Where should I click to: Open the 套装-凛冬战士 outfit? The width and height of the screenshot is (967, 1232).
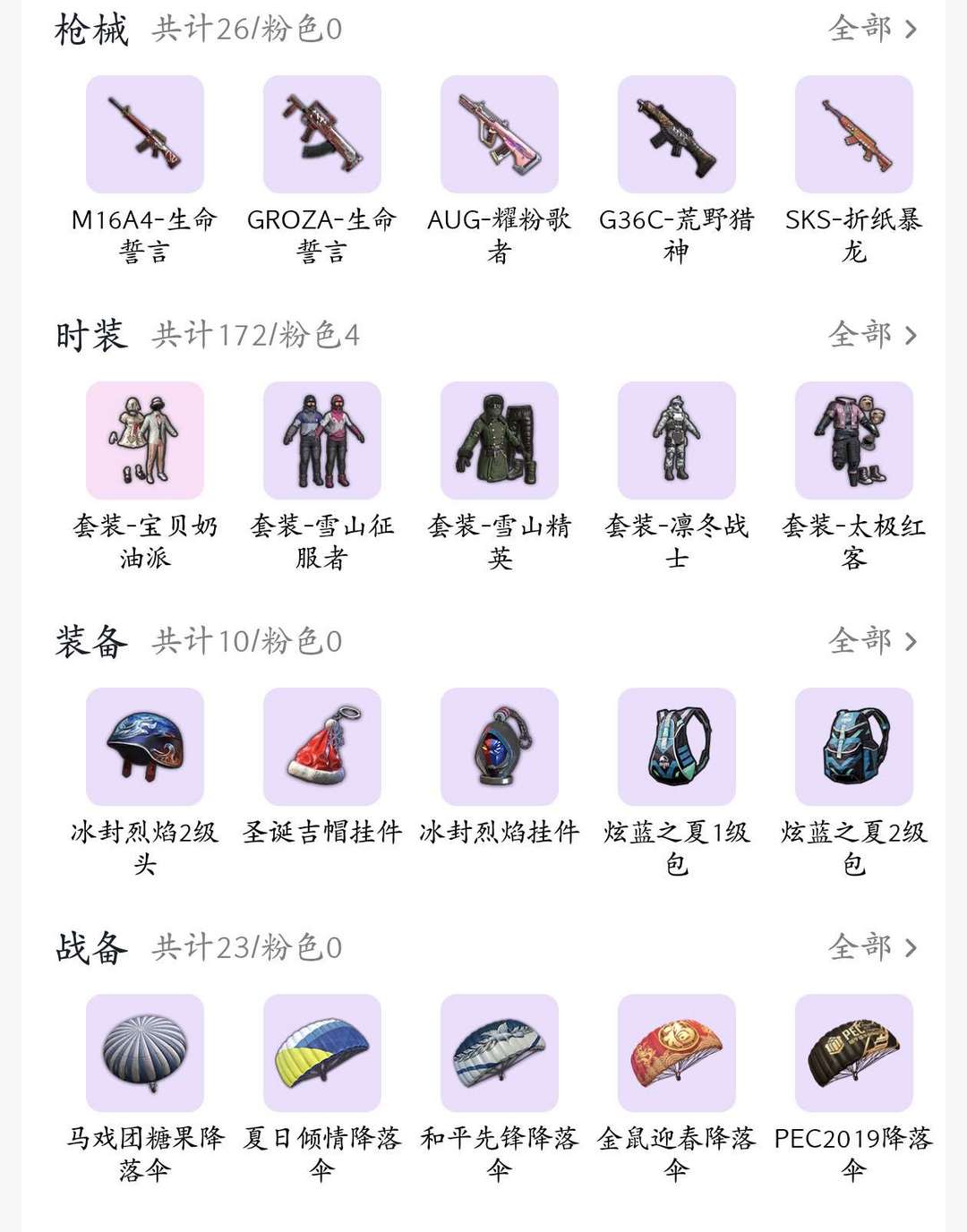(x=677, y=441)
